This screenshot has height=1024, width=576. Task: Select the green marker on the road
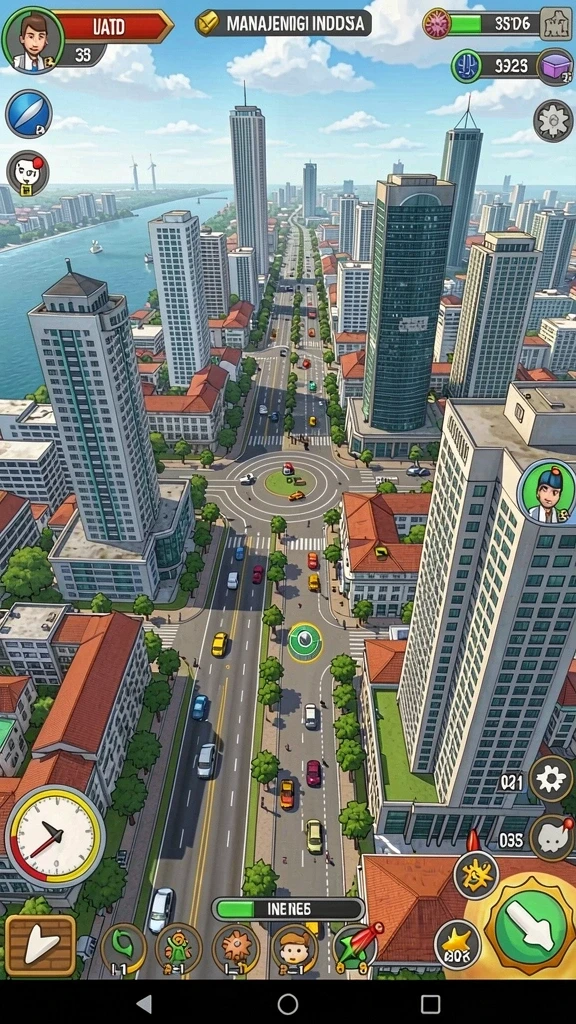pos(305,642)
